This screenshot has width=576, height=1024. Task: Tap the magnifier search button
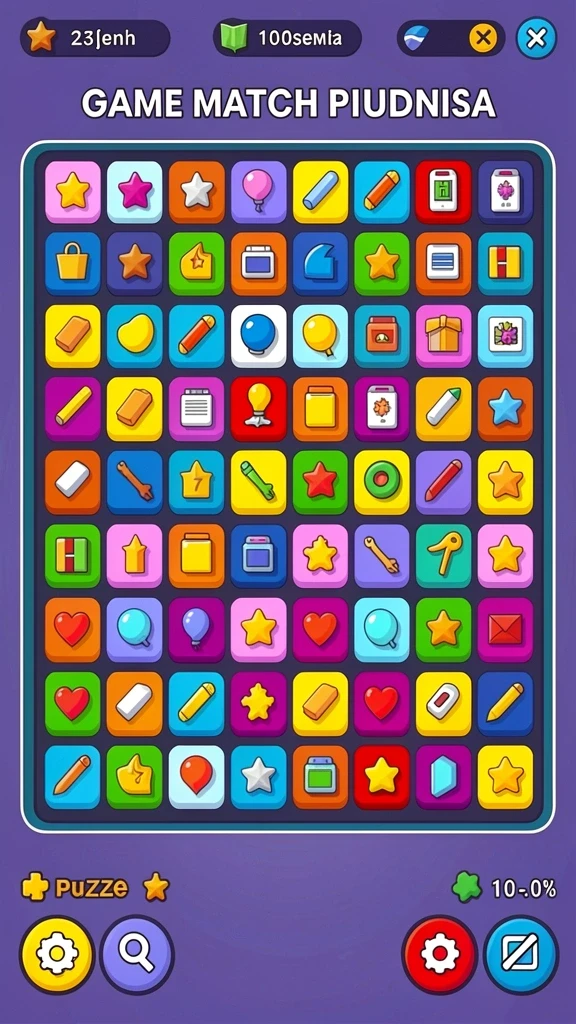coord(136,955)
